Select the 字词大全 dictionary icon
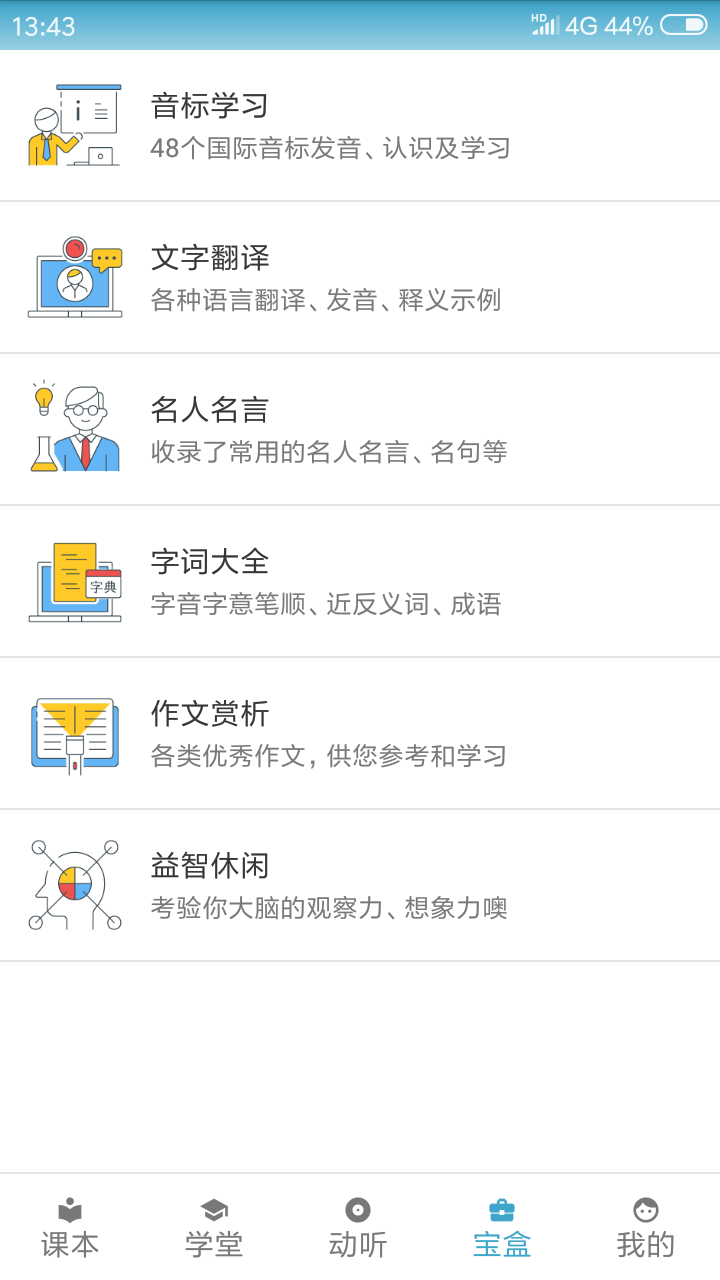 (x=73, y=580)
